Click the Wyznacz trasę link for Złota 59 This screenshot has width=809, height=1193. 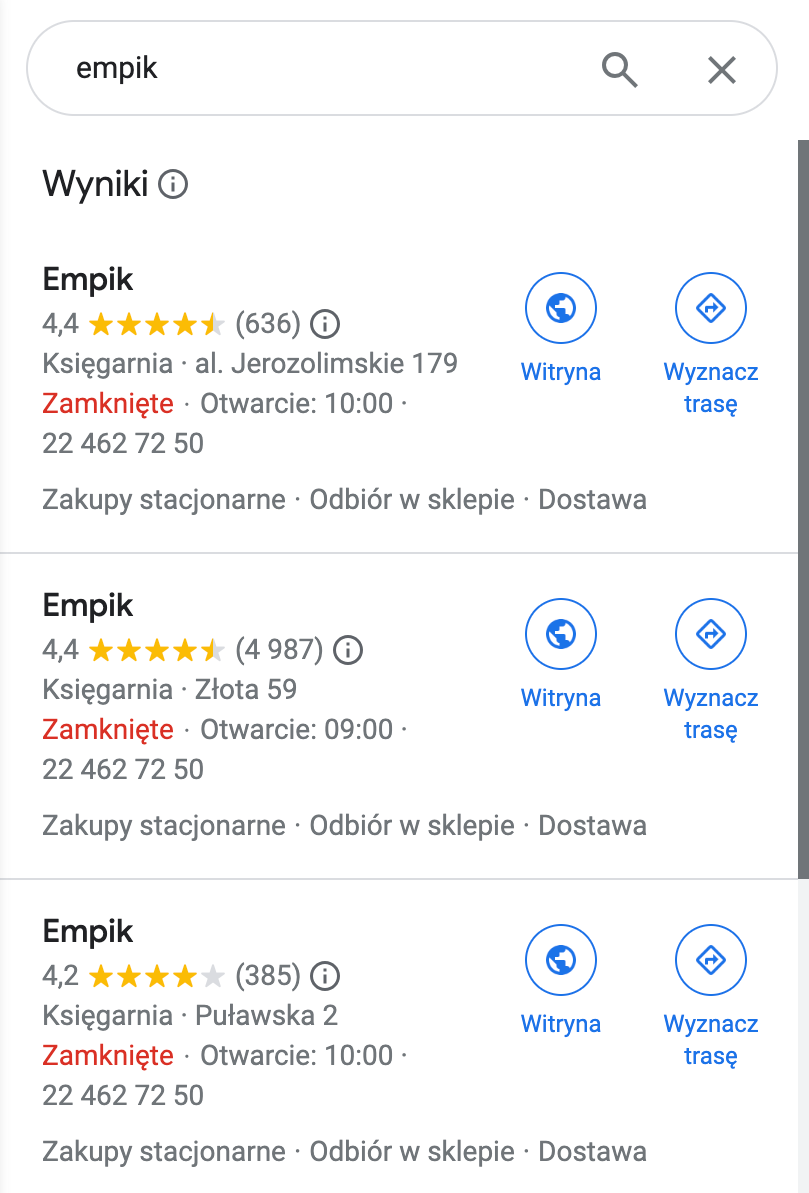[711, 713]
